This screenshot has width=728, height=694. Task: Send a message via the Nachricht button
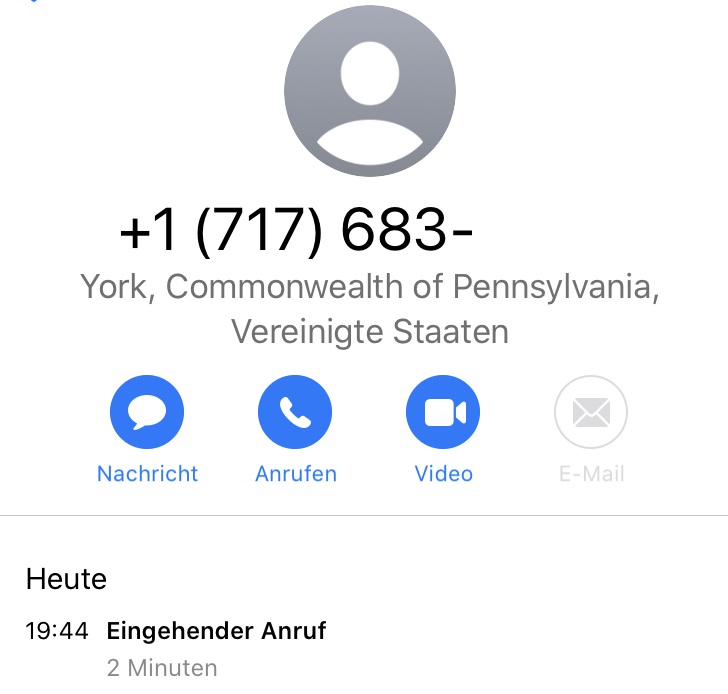click(x=147, y=412)
